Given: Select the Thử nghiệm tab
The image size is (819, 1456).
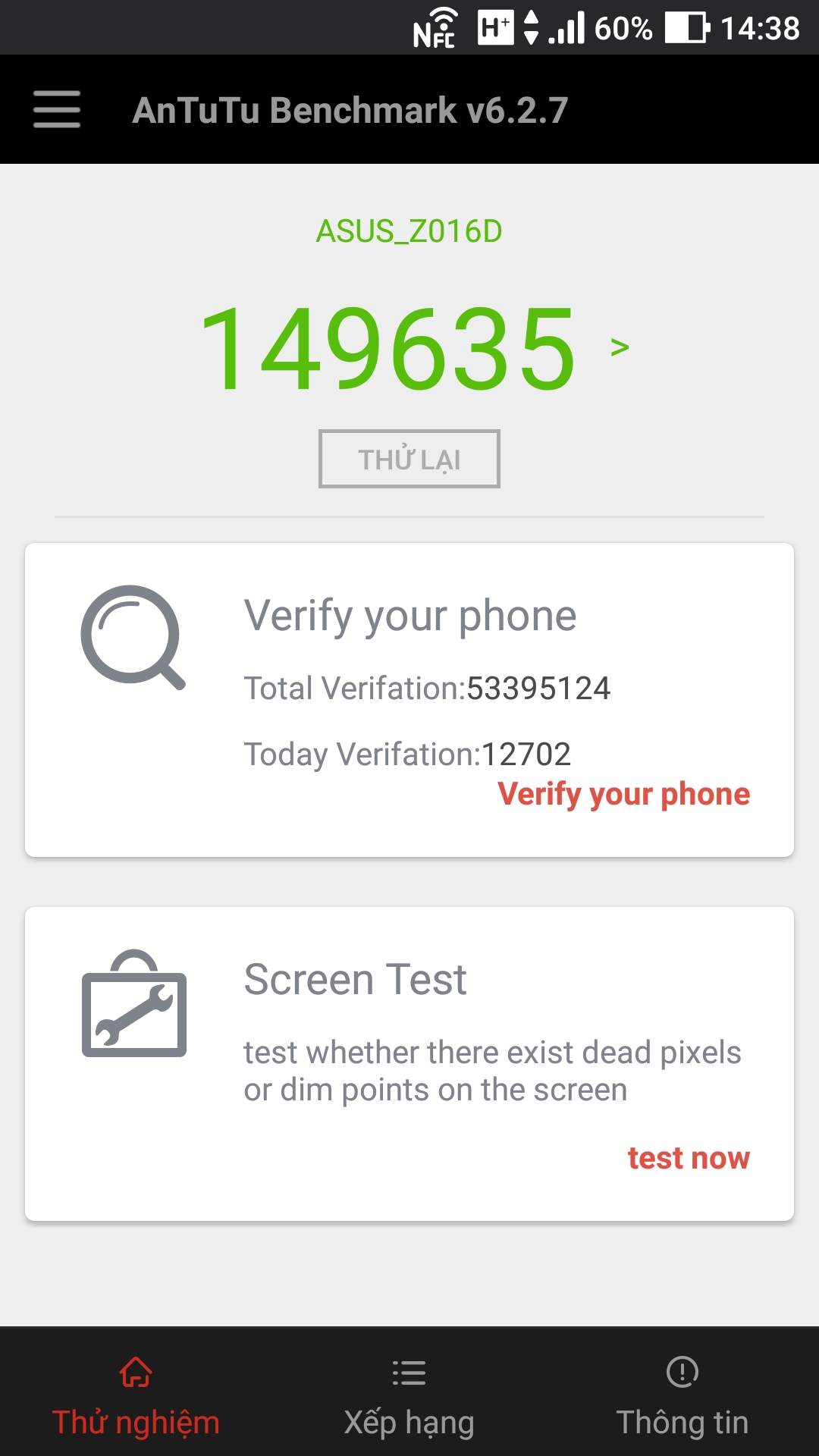Looking at the screenshot, I should [136, 1397].
